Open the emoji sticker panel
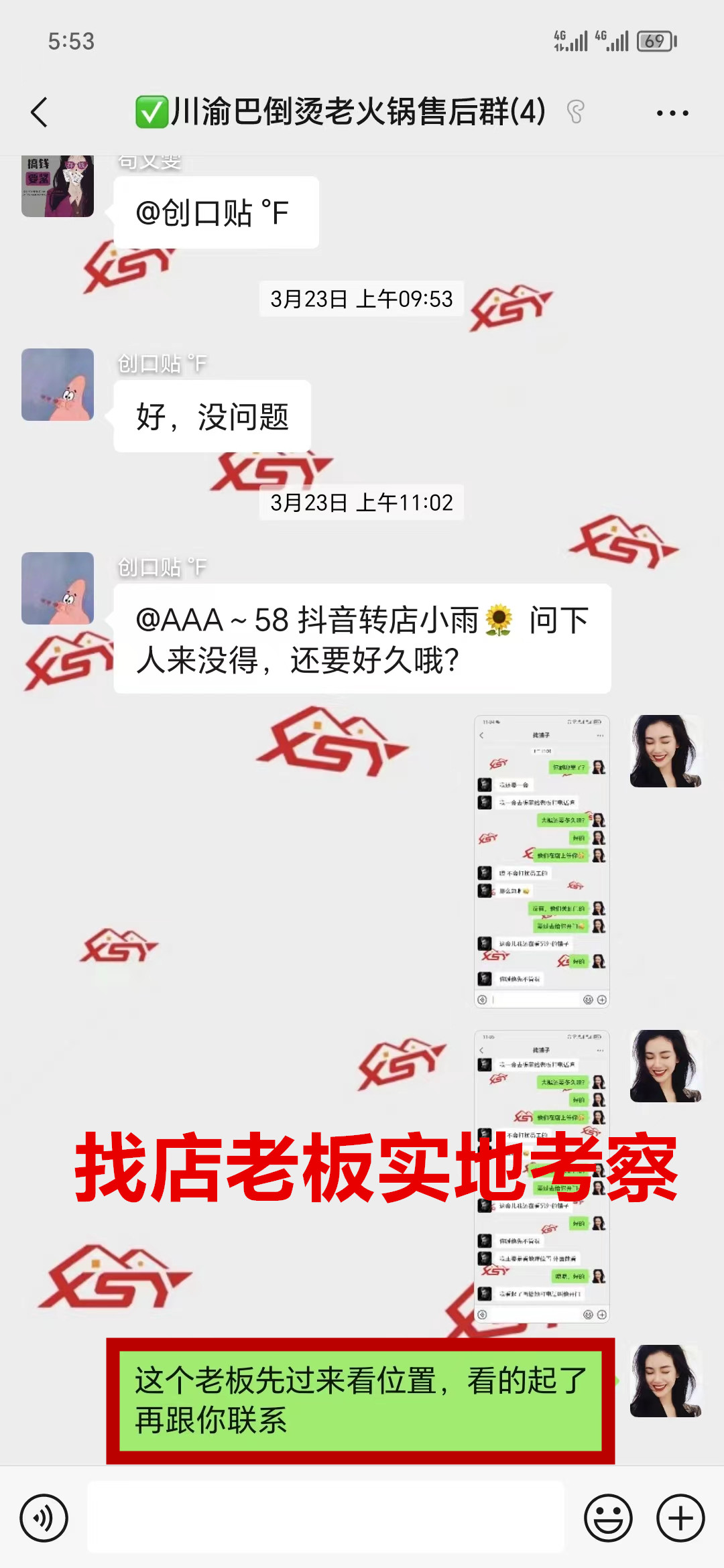Screen dimensions: 724x1568 pyautogui.click(x=608, y=1518)
